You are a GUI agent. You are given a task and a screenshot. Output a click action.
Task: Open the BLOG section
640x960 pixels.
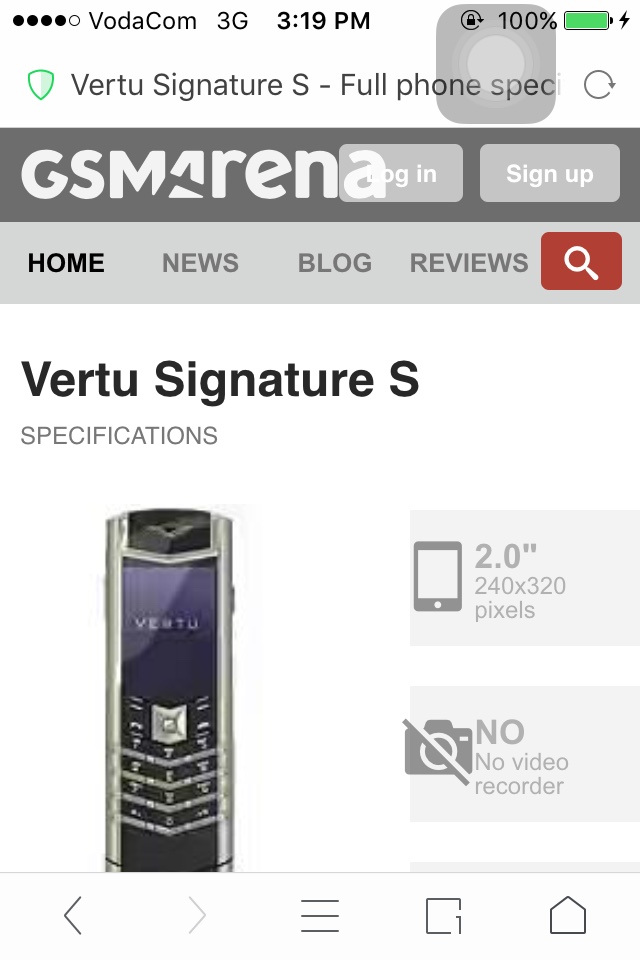[334, 263]
